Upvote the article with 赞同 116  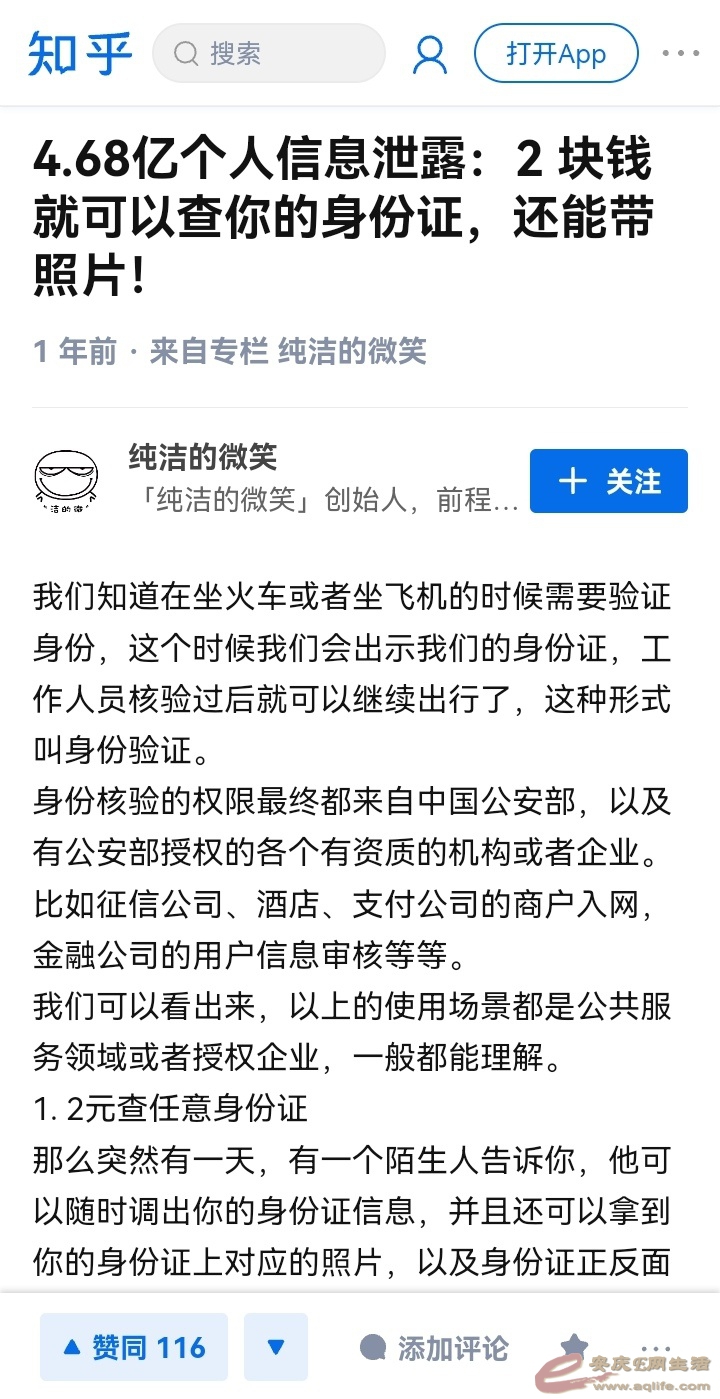(x=134, y=1347)
